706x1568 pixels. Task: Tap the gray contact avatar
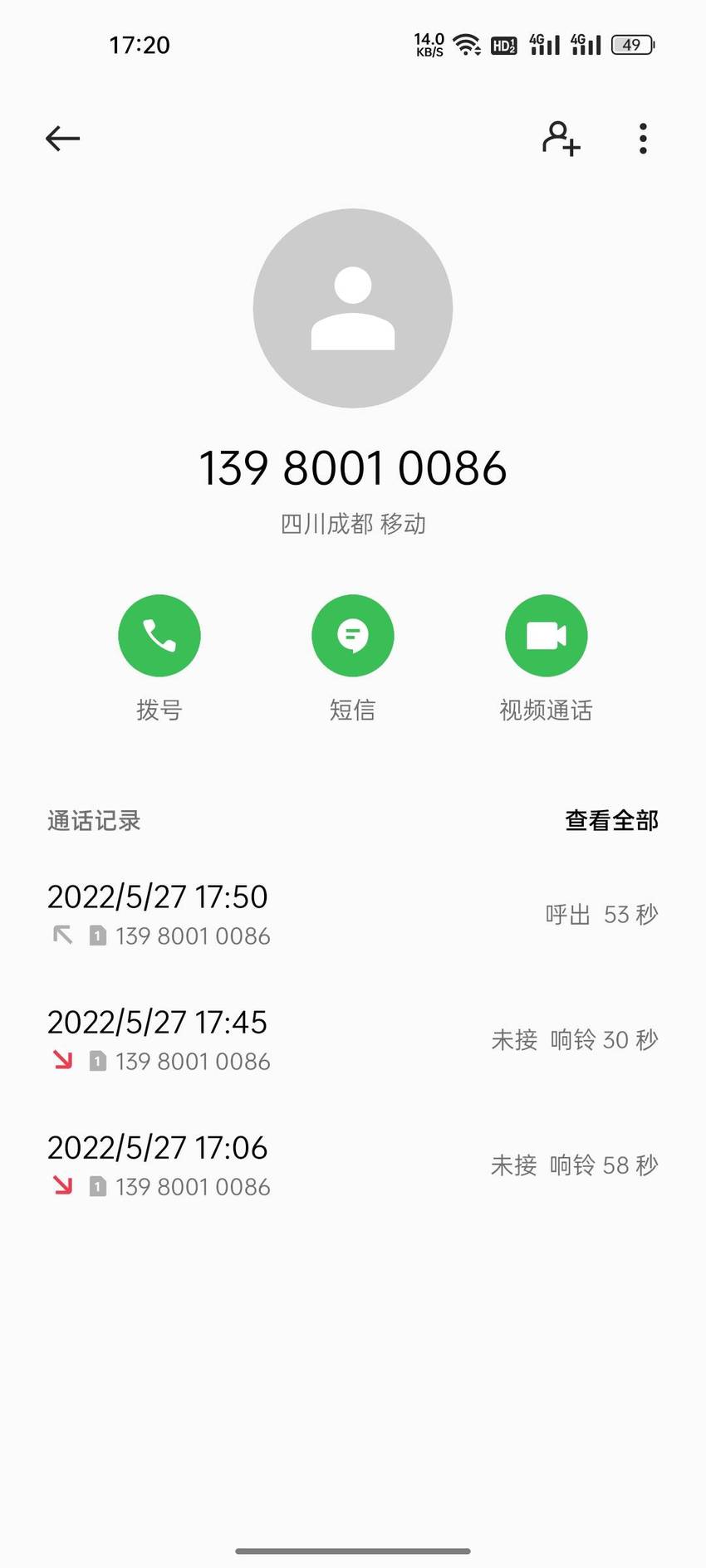coord(353,308)
